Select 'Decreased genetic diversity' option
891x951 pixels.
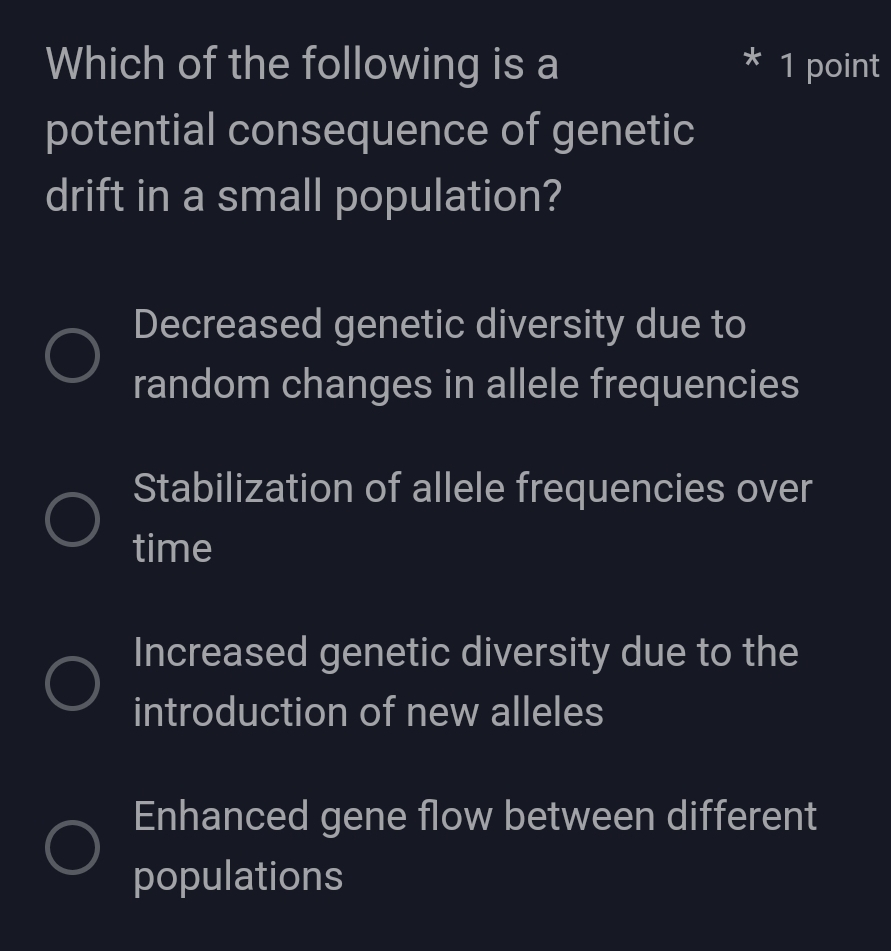tap(71, 354)
